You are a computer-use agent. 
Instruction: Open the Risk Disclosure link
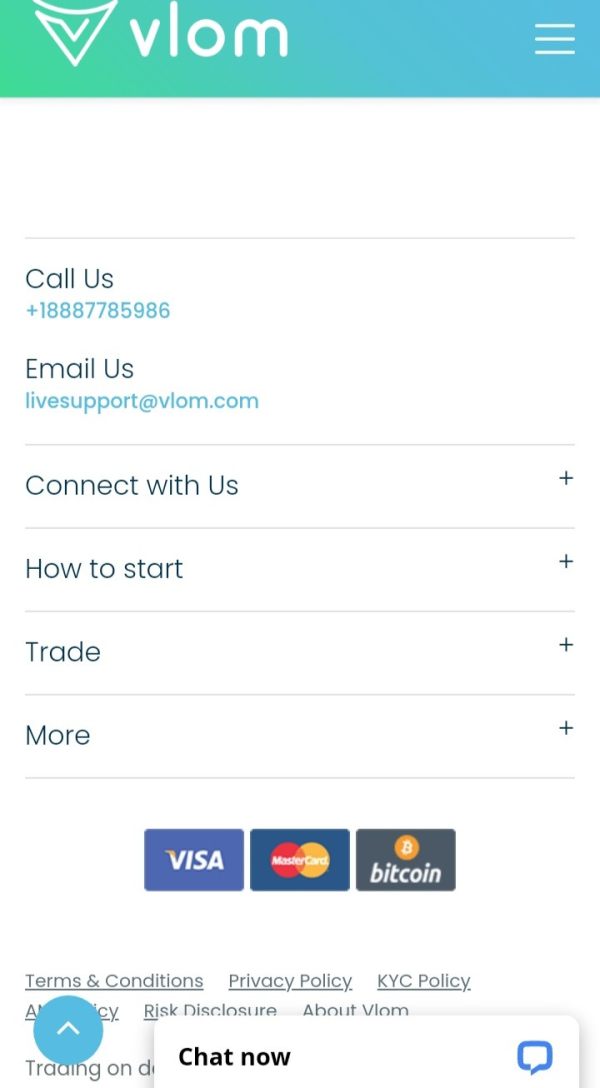point(210,1010)
